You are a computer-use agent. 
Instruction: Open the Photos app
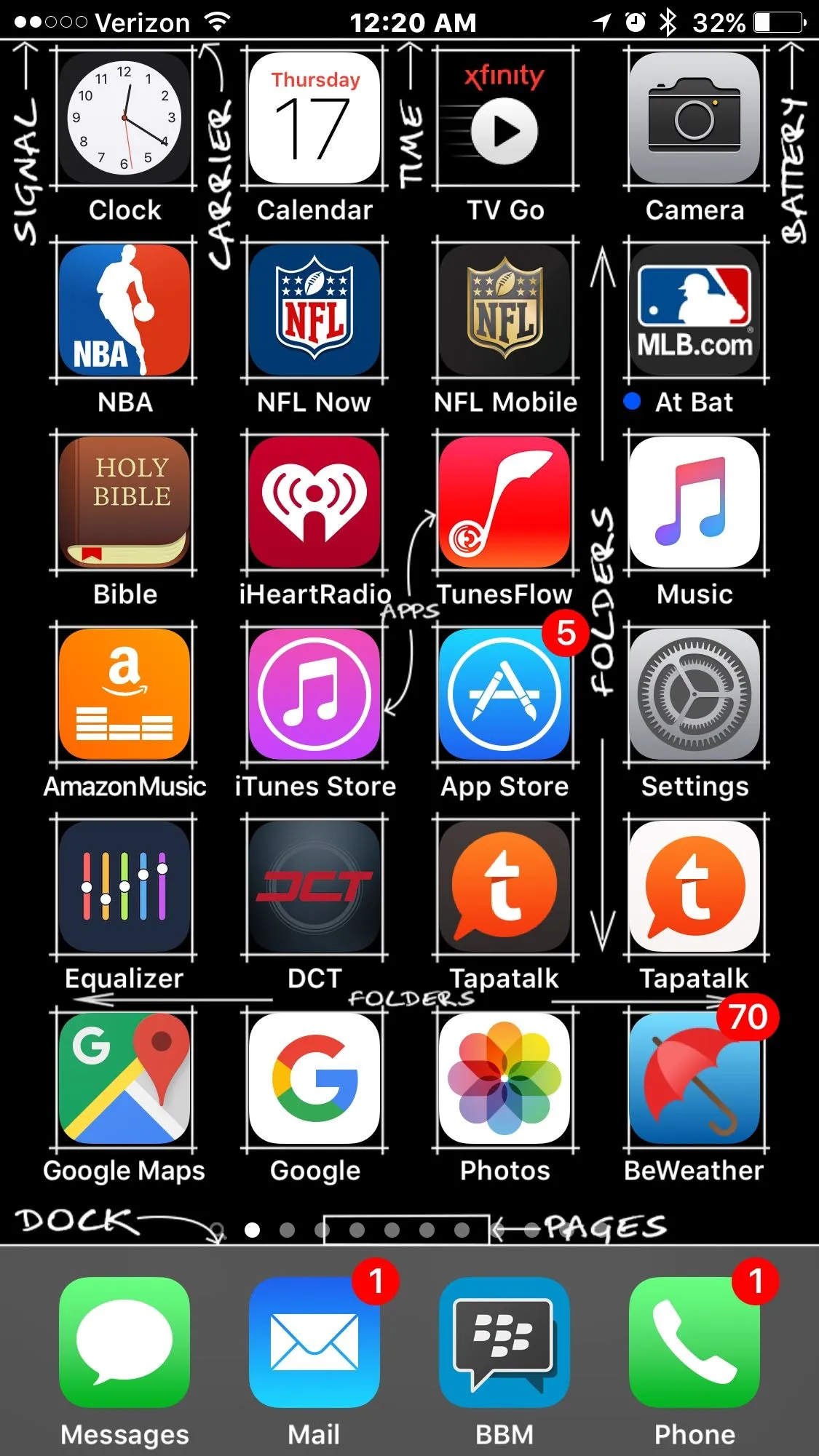tap(505, 1078)
